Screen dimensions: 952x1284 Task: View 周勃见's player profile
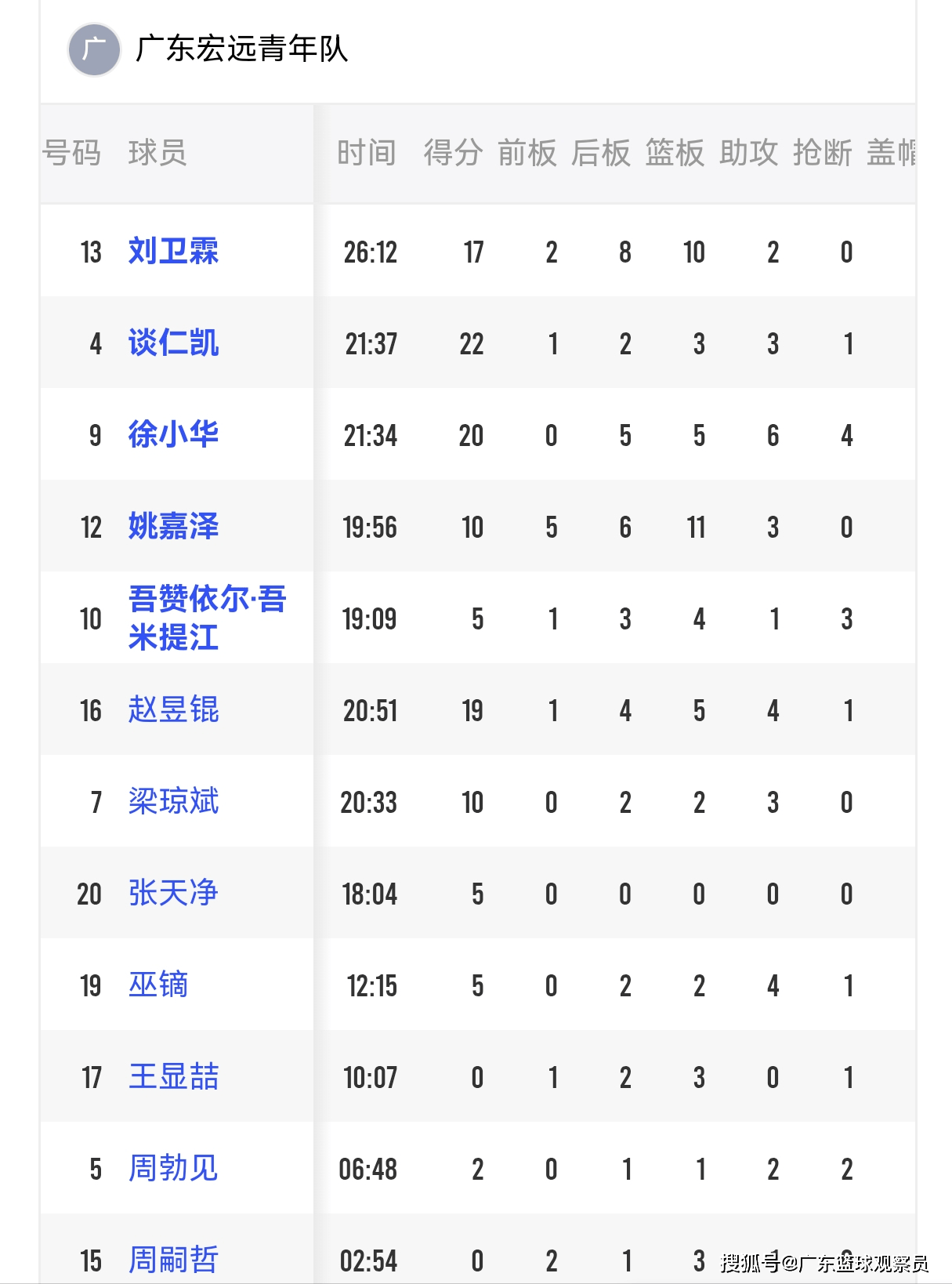(x=173, y=1169)
